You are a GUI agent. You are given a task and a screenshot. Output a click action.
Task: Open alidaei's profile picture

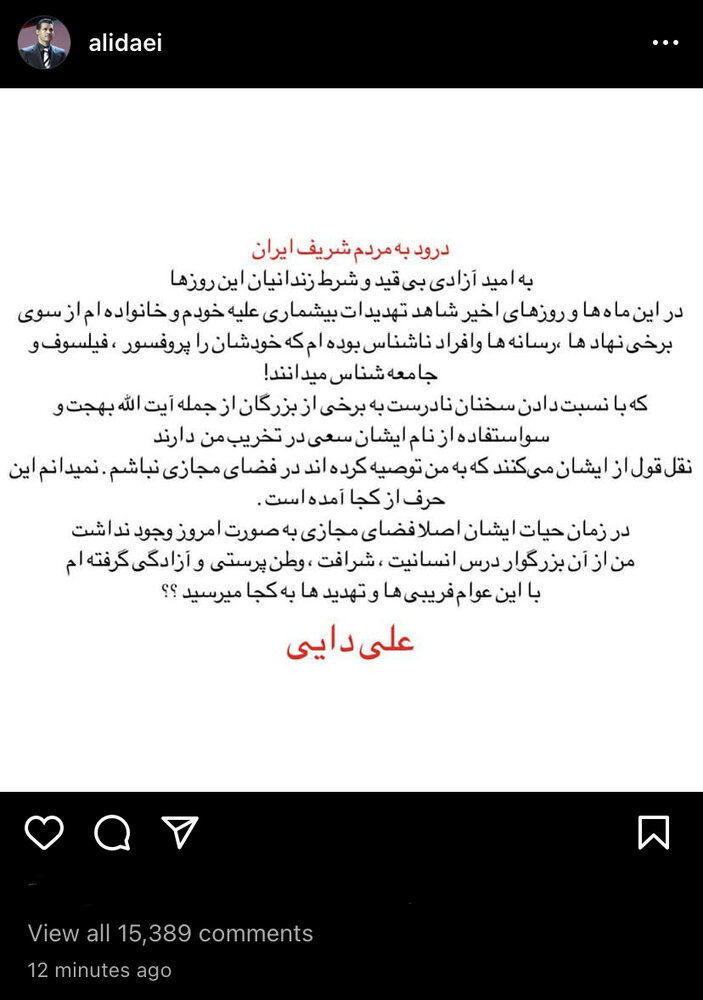pos(44,42)
